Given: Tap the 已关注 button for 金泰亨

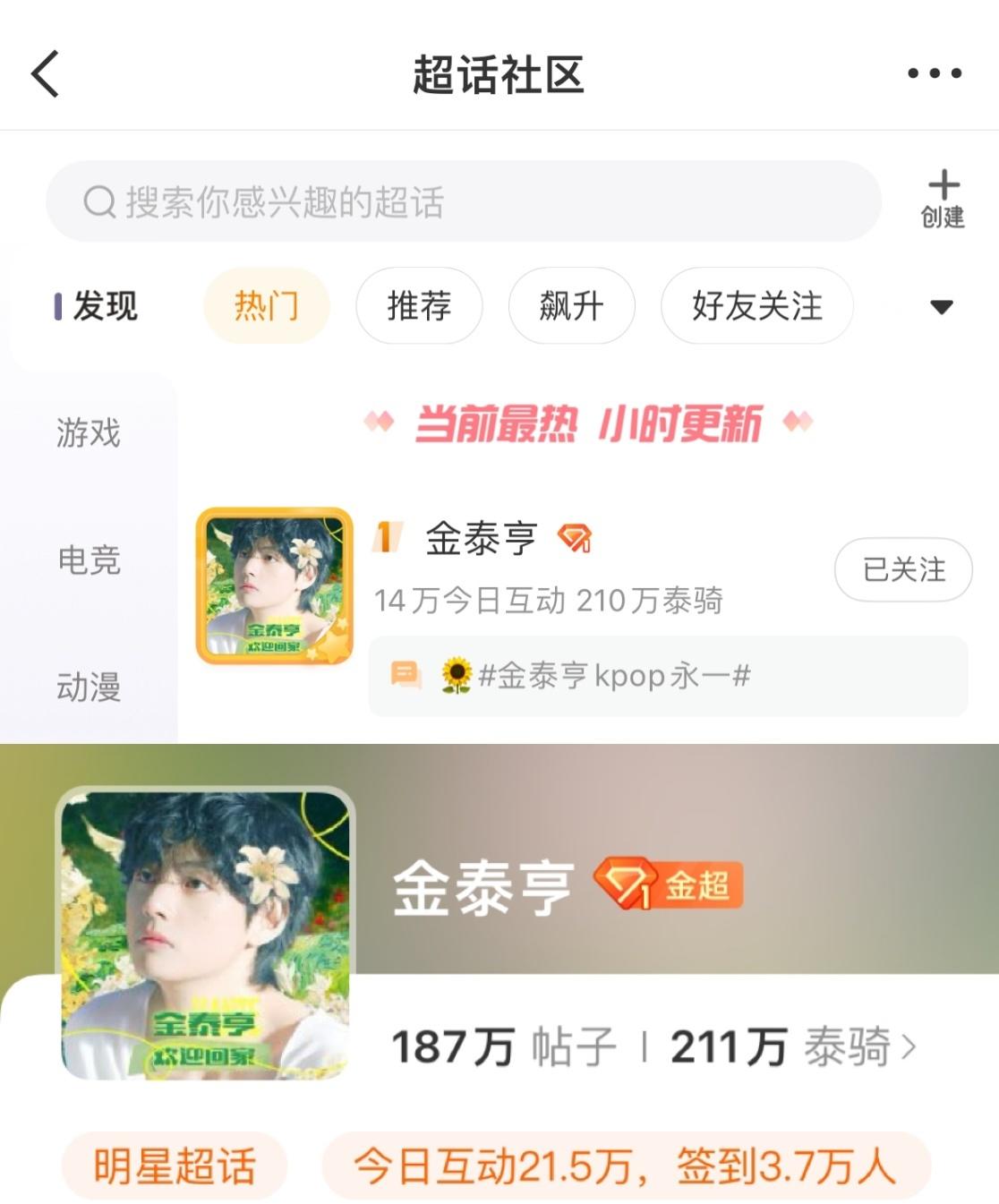Looking at the screenshot, I should click(x=902, y=569).
